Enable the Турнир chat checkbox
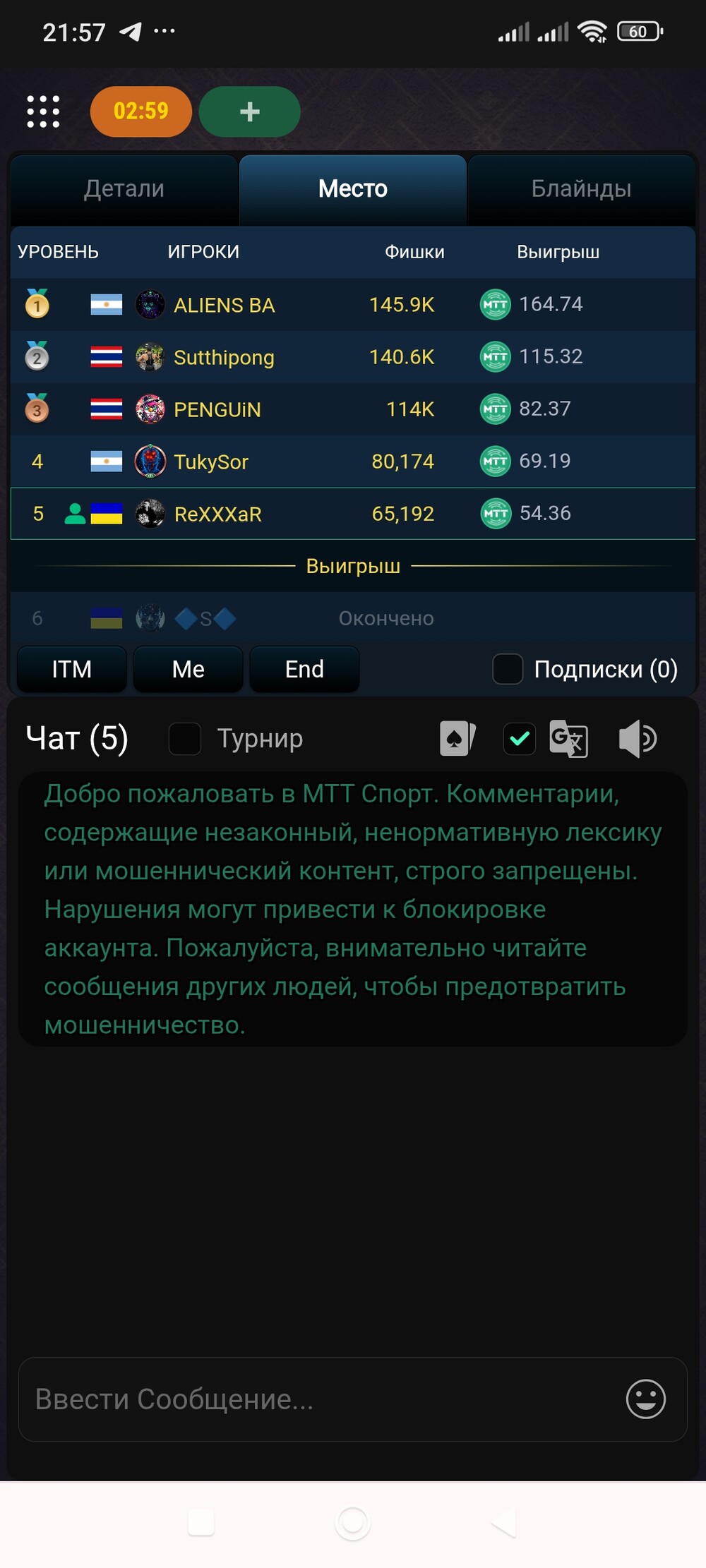 [185, 739]
